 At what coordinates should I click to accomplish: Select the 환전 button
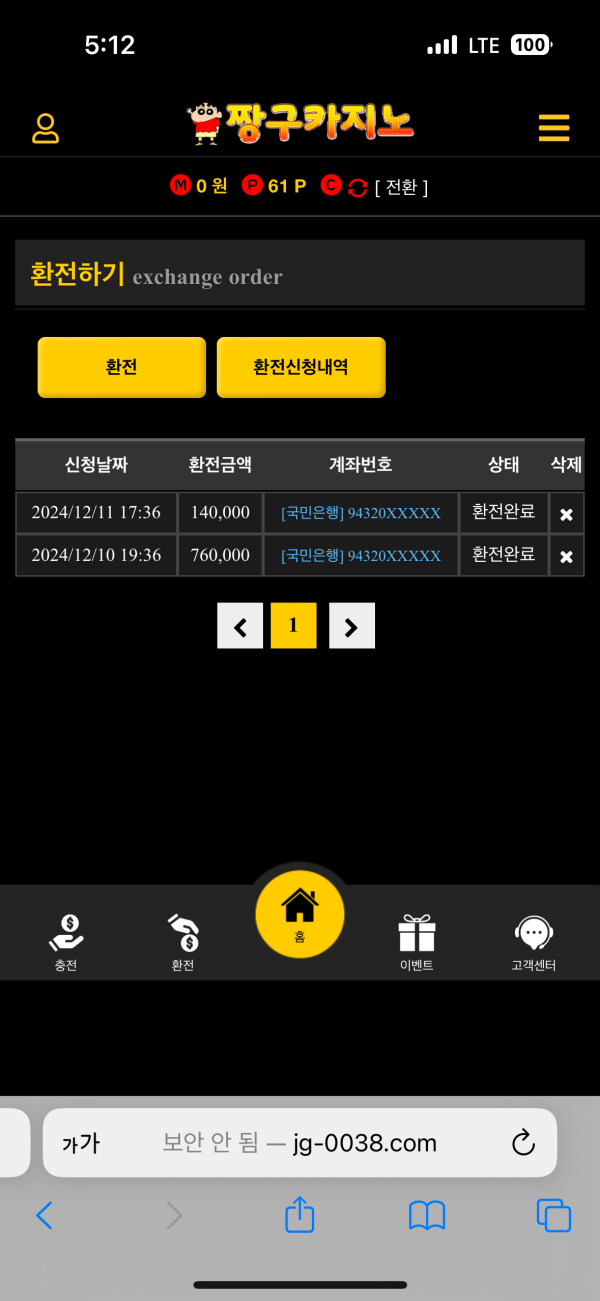coord(122,367)
